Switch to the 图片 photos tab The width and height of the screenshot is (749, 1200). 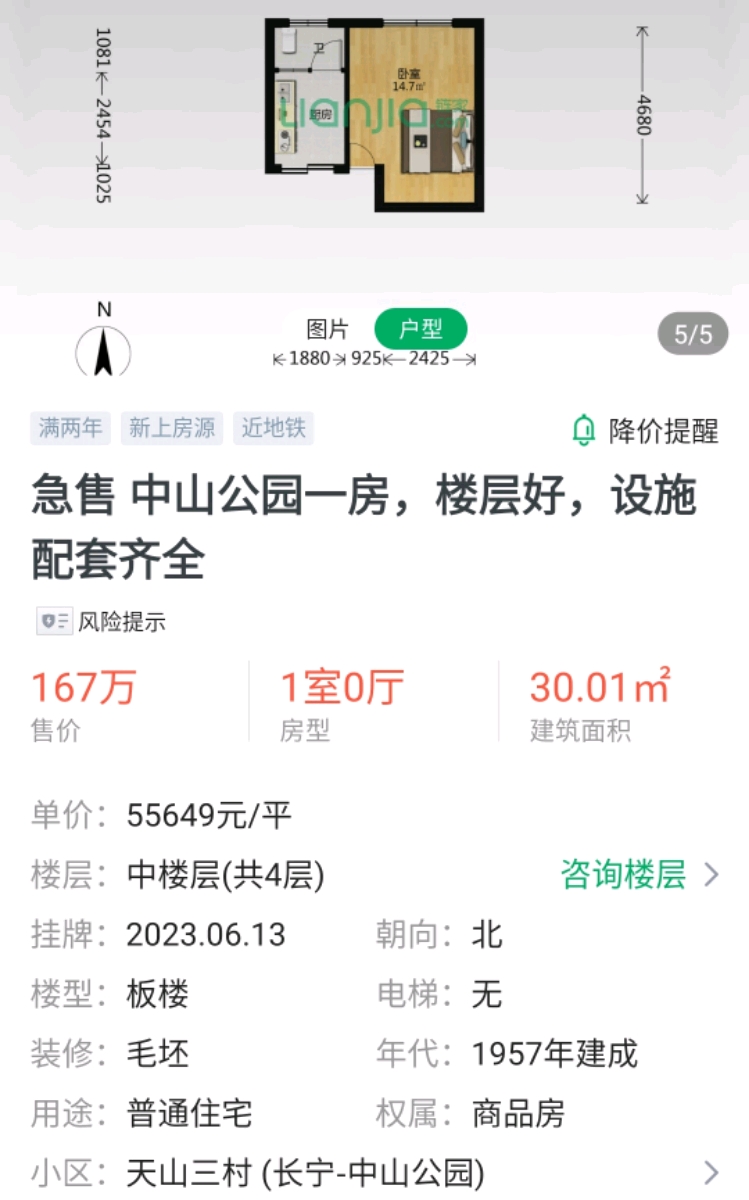click(327, 330)
